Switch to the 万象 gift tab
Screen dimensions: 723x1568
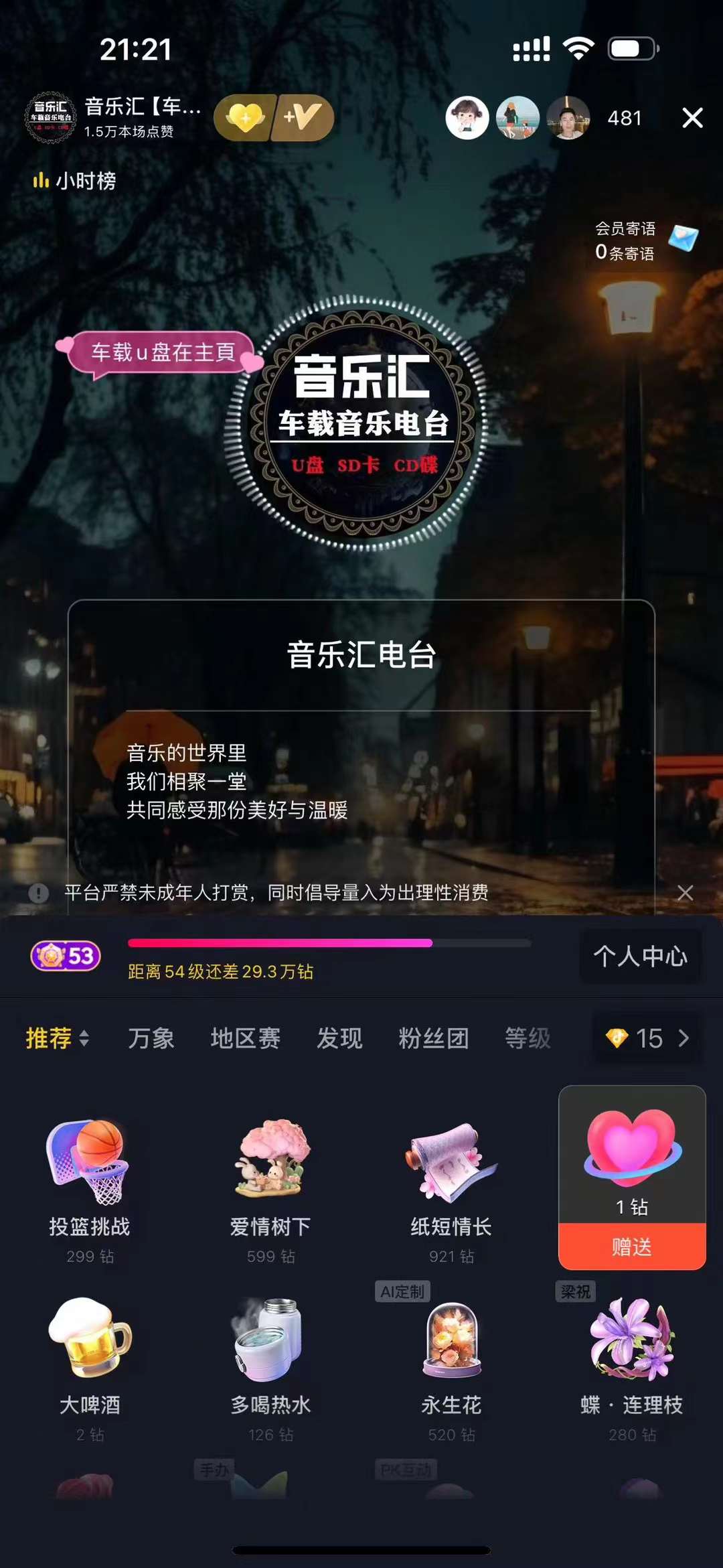[151, 1038]
